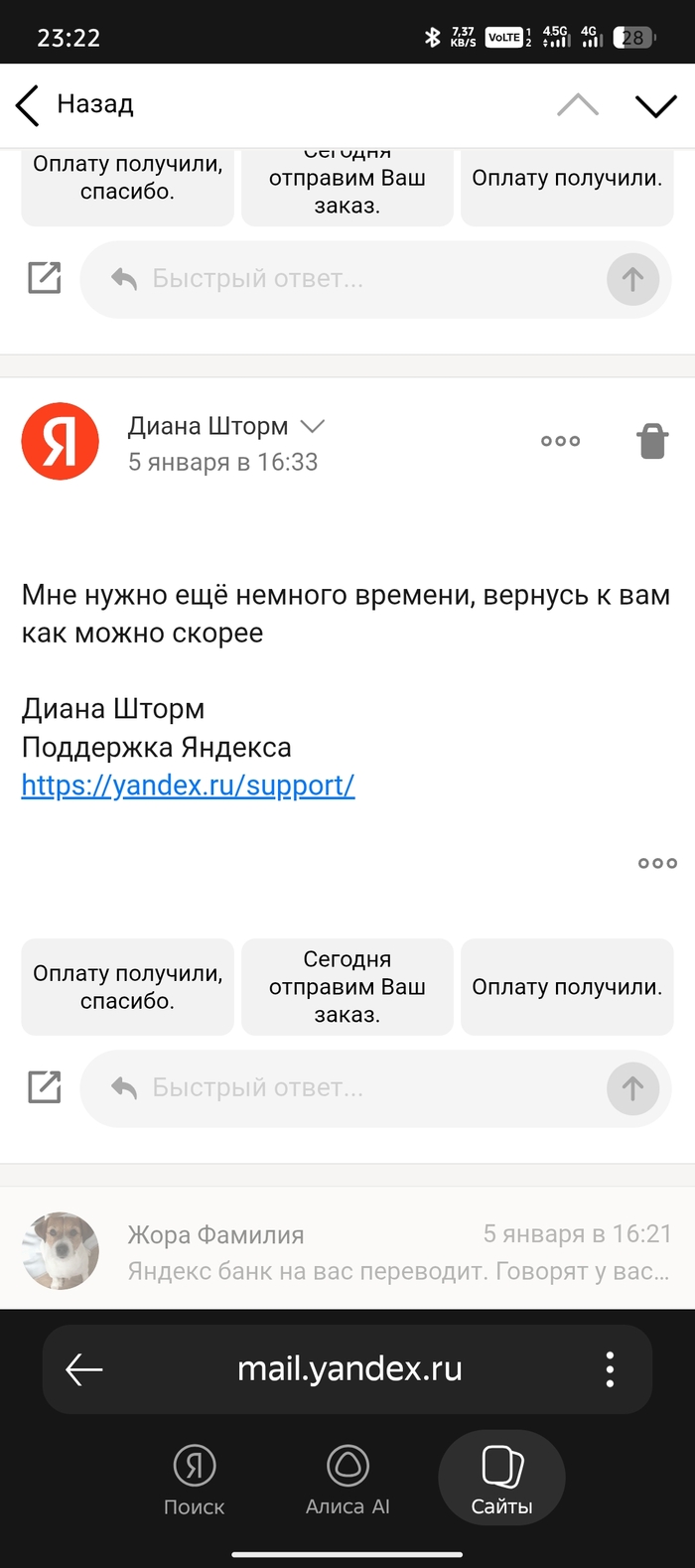Image resolution: width=695 pixels, height=1568 pixels.
Task: Show hidden quoted text below the support link
Action: (x=657, y=863)
